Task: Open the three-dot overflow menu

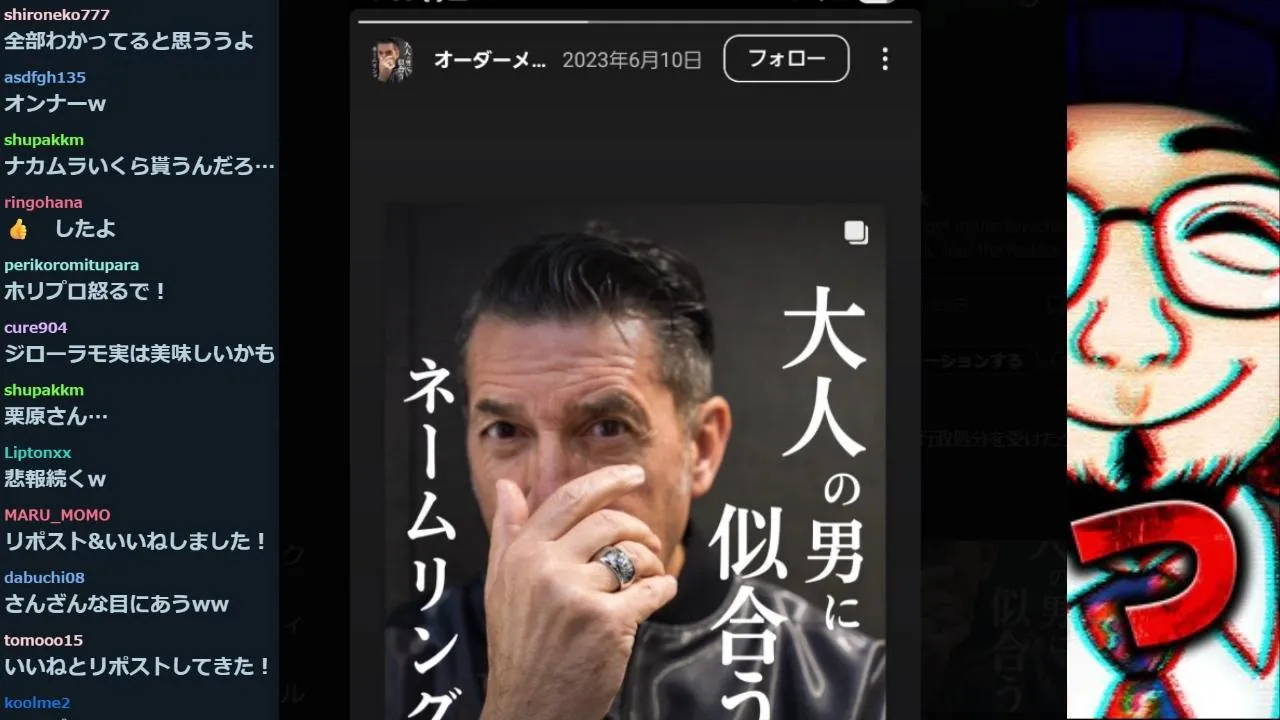Action: point(884,59)
